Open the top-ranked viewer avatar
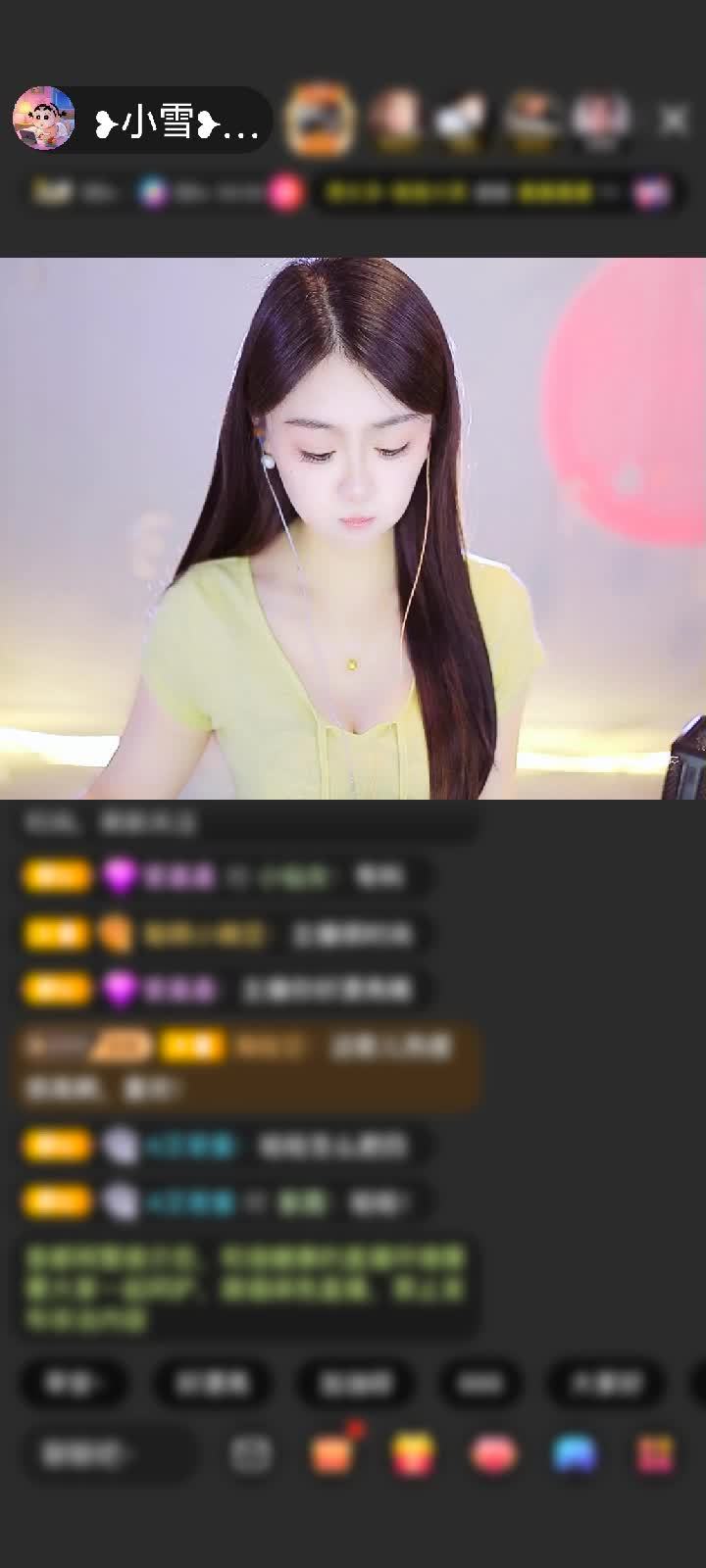 [319, 120]
